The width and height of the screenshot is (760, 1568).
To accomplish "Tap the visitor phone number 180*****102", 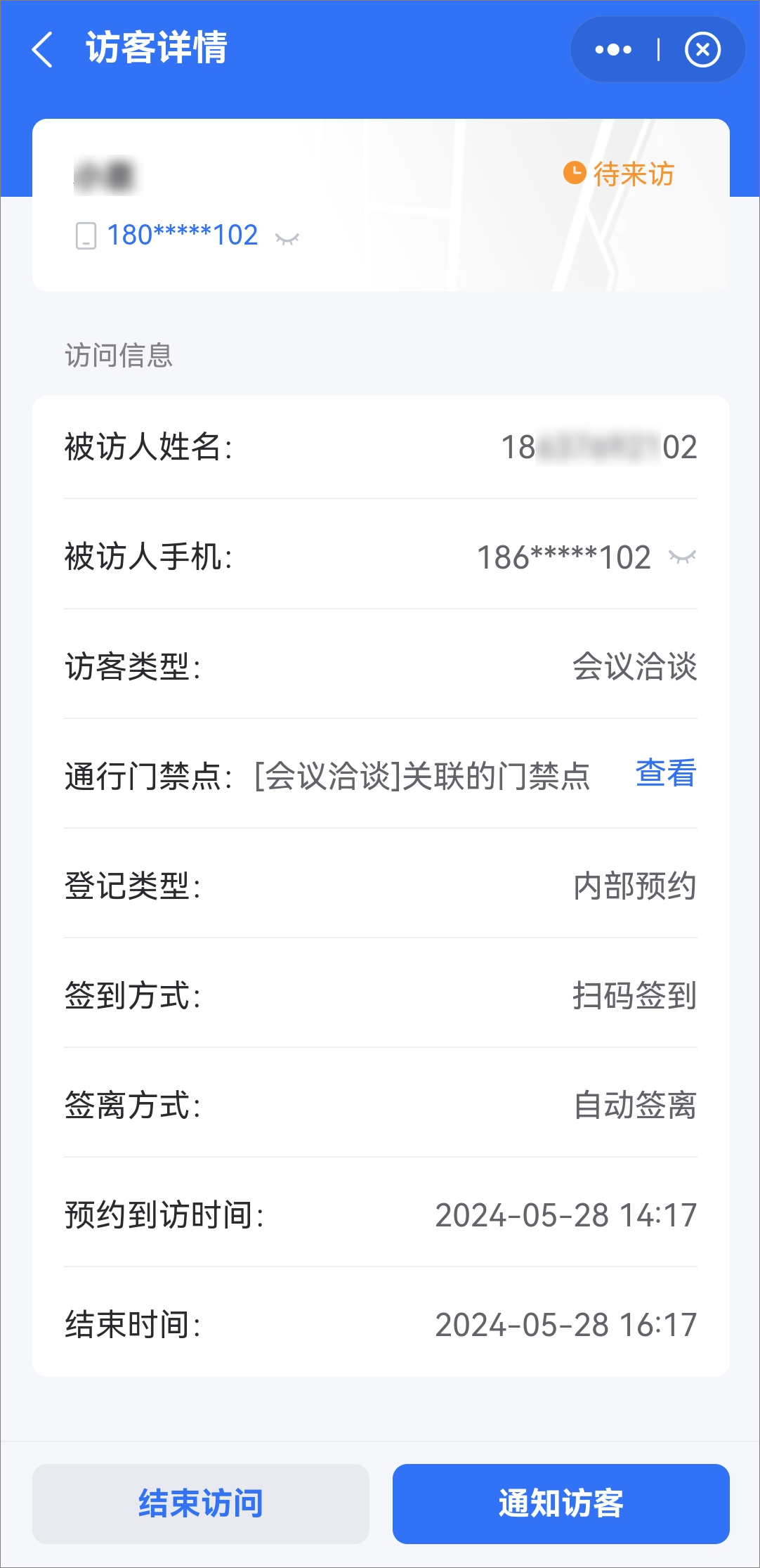I will [182, 235].
